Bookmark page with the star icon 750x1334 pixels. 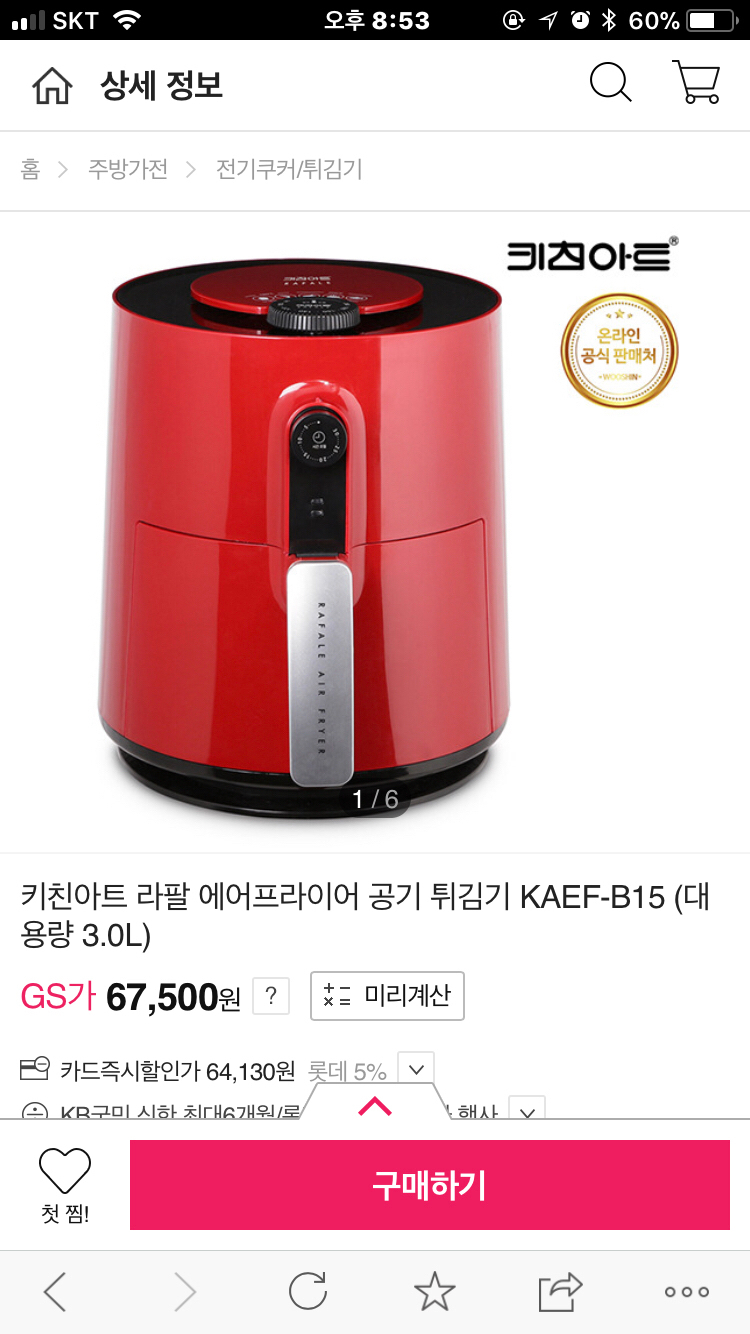(x=434, y=1292)
